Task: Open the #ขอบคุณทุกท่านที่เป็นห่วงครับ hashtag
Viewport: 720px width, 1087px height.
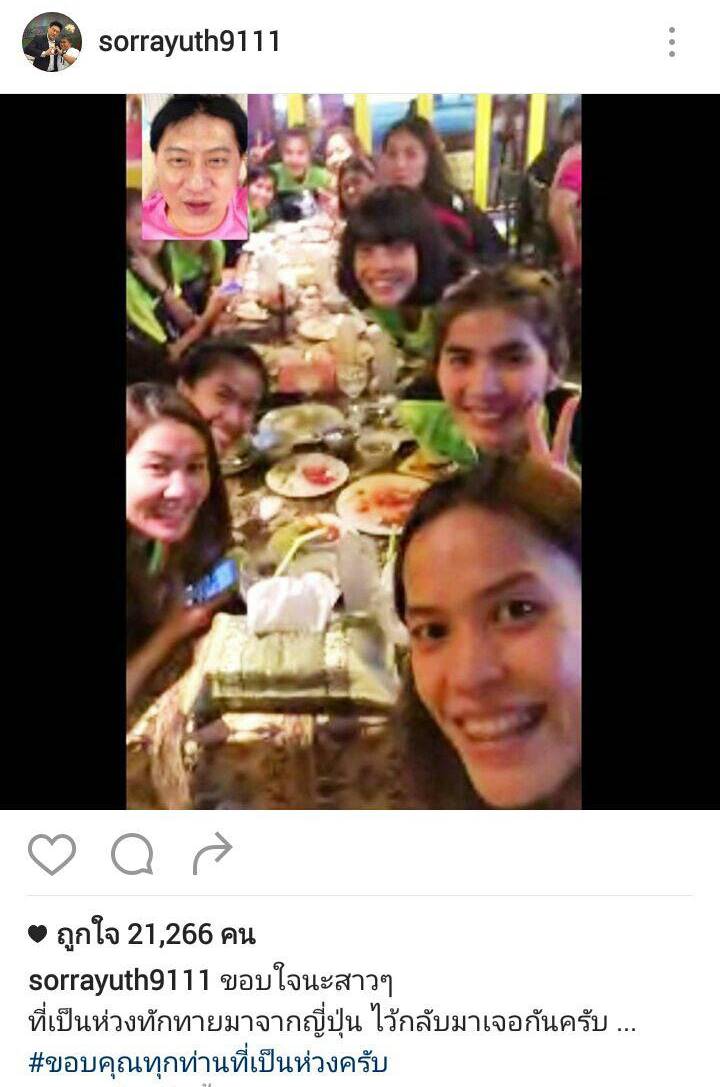Action: pos(207,1062)
